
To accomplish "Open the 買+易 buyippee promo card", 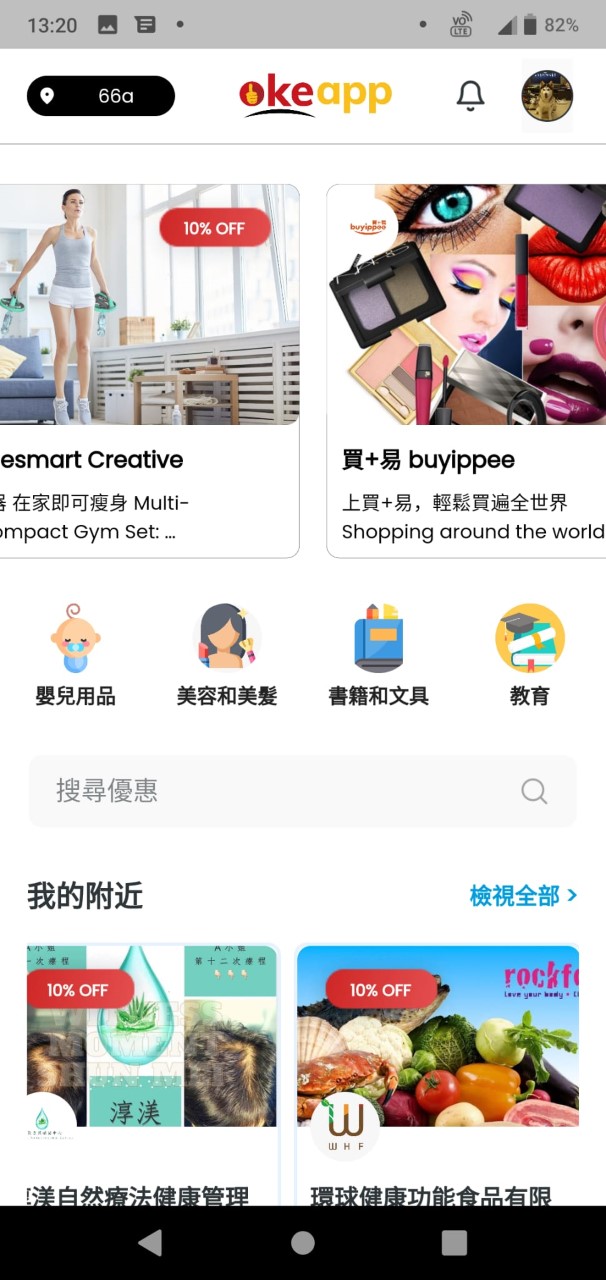I will click(466, 370).
